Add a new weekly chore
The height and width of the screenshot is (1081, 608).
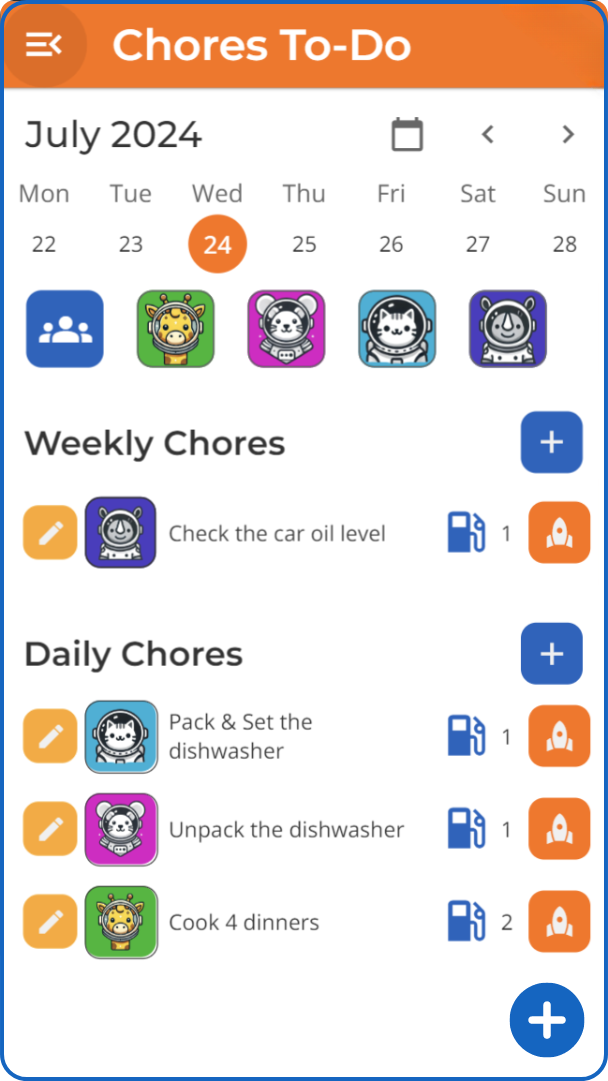(551, 442)
